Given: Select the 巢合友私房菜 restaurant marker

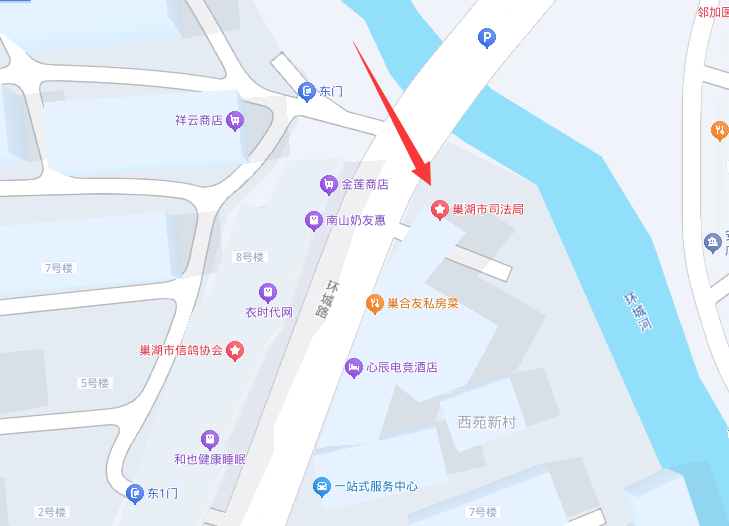Looking at the screenshot, I should (x=375, y=303).
